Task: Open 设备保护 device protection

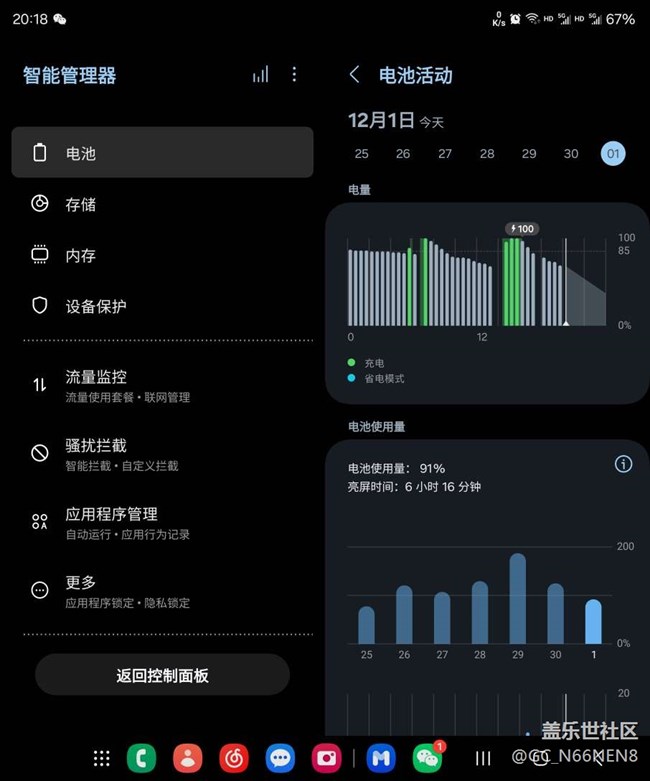Action: click(x=162, y=306)
